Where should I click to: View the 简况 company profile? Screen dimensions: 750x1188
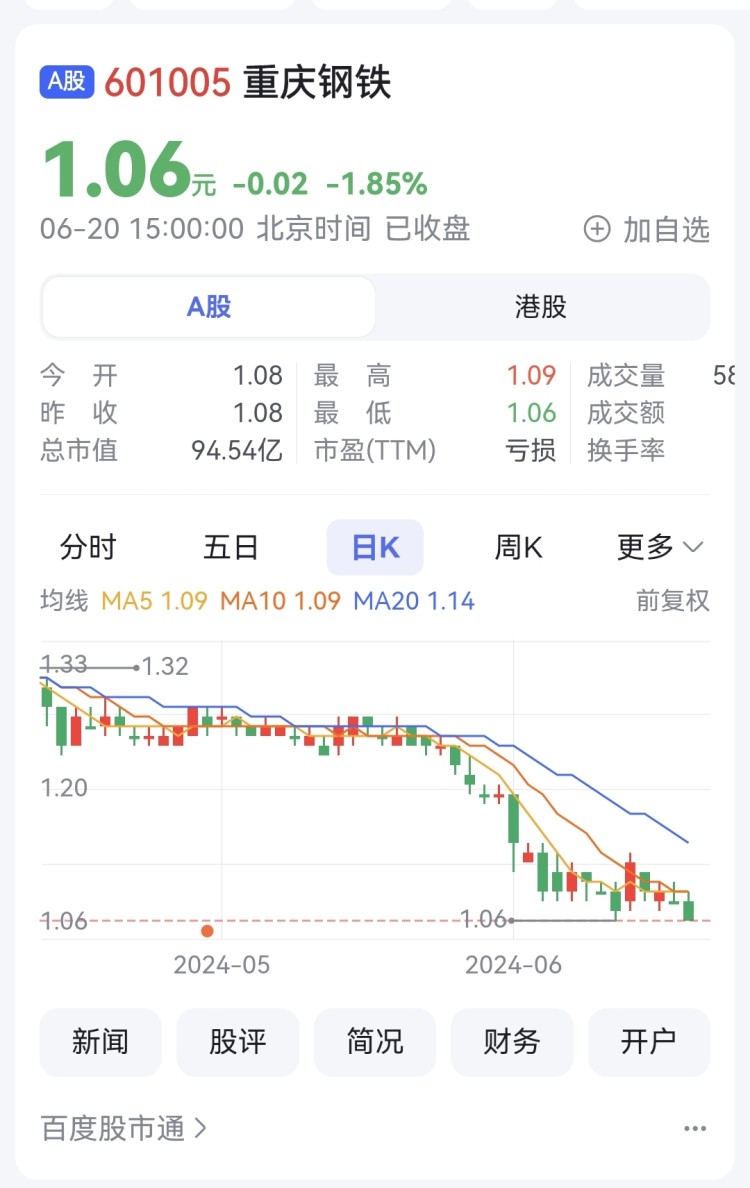[x=375, y=1042]
